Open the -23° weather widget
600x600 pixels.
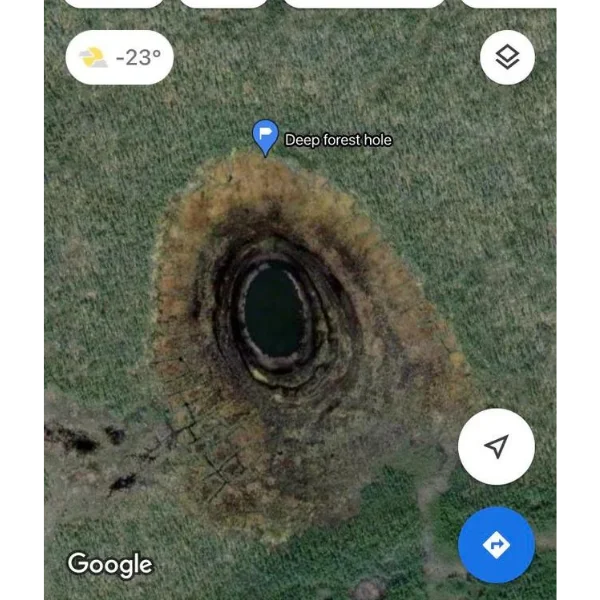click(x=119, y=57)
